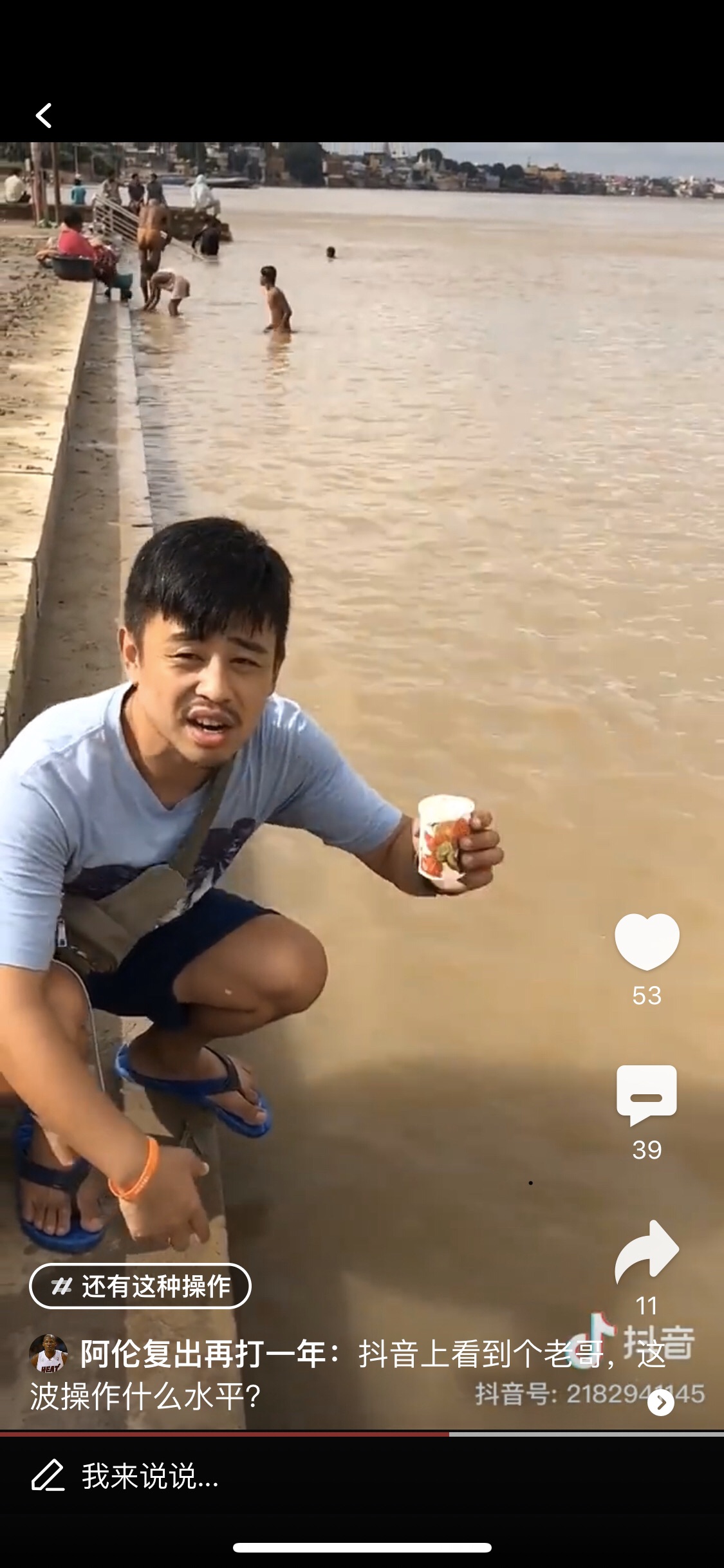Open the comments with 39 replies
724x1568 pixels.
click(x=647, y=1095)
